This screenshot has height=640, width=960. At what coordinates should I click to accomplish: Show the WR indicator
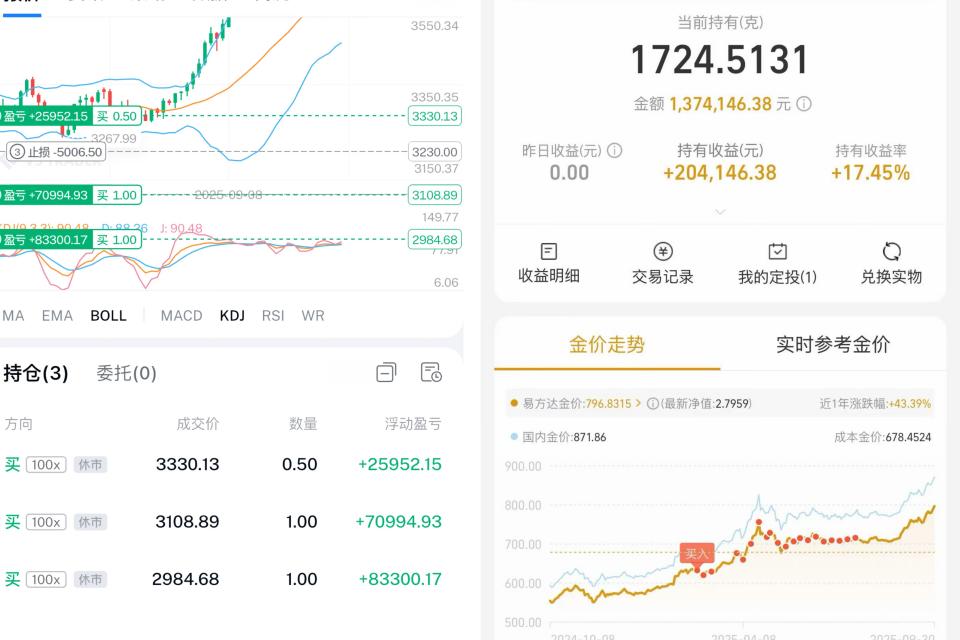coord(313,316)
